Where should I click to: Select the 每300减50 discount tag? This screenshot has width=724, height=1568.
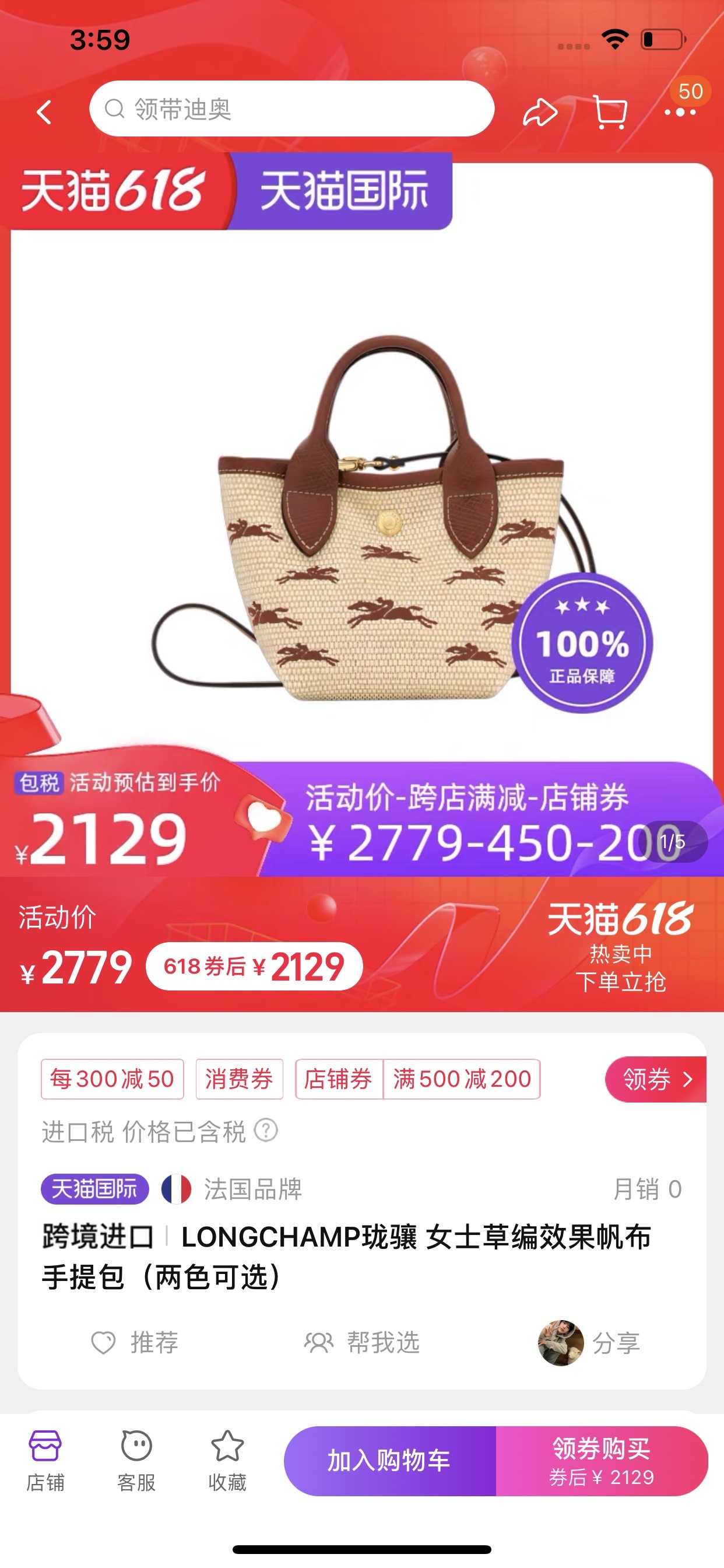(113, 1079)
